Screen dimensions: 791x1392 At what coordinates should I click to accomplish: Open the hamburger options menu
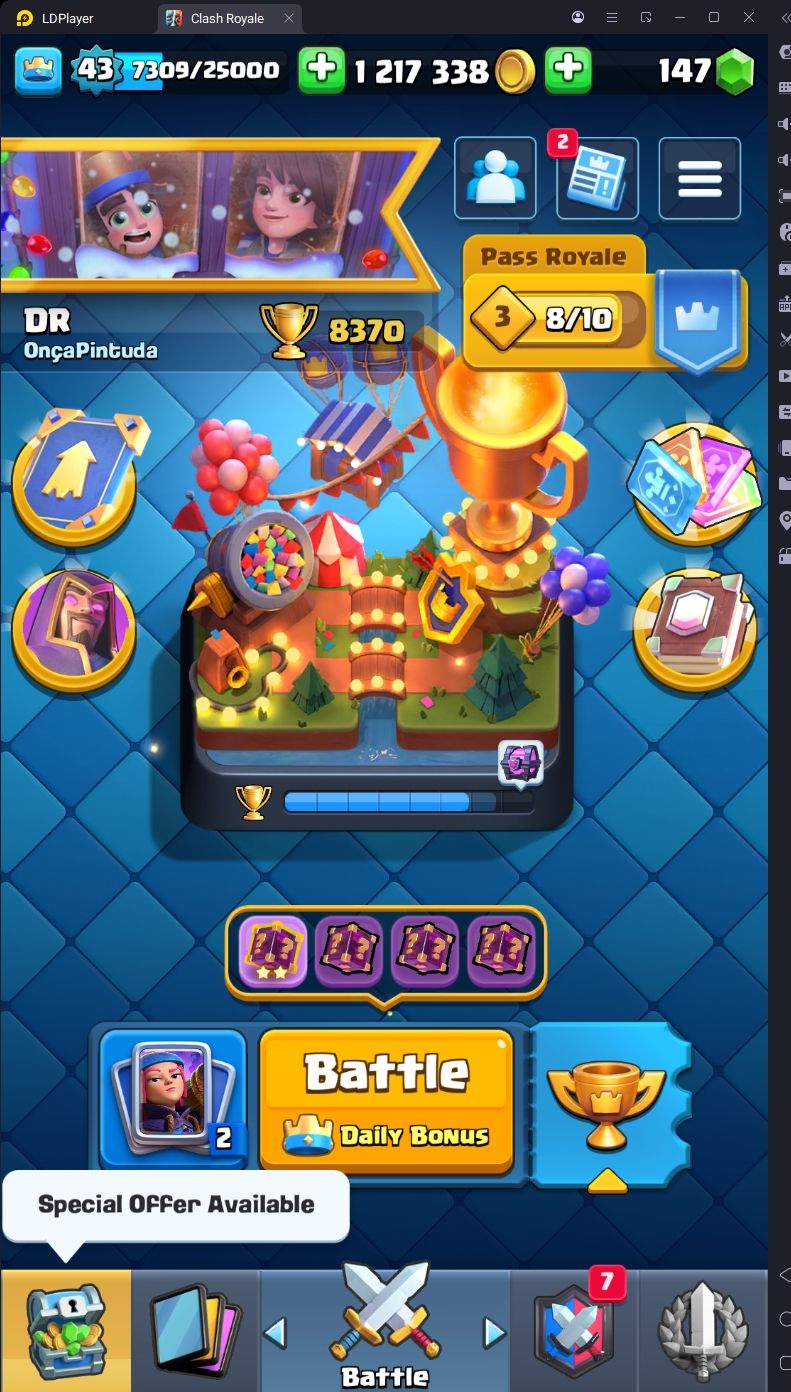pos(699,179)
